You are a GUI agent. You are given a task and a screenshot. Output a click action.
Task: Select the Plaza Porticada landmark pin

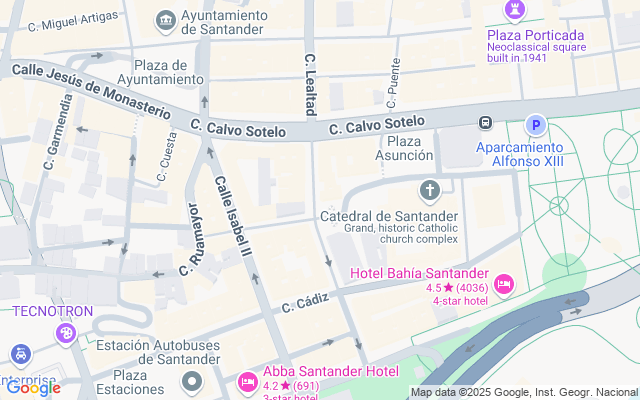(x=517, y=10)
